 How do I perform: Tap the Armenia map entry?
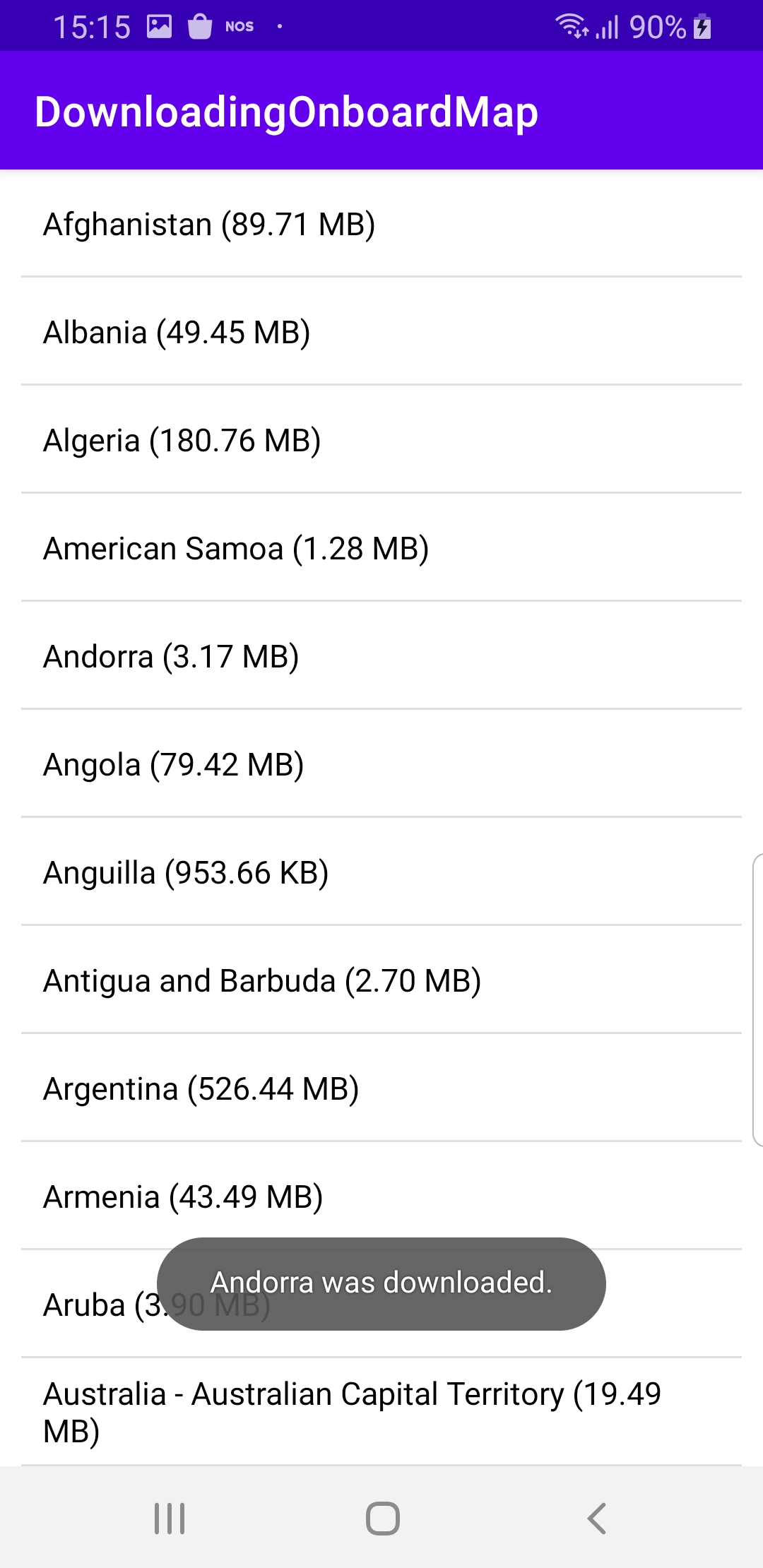(381, 1196)
